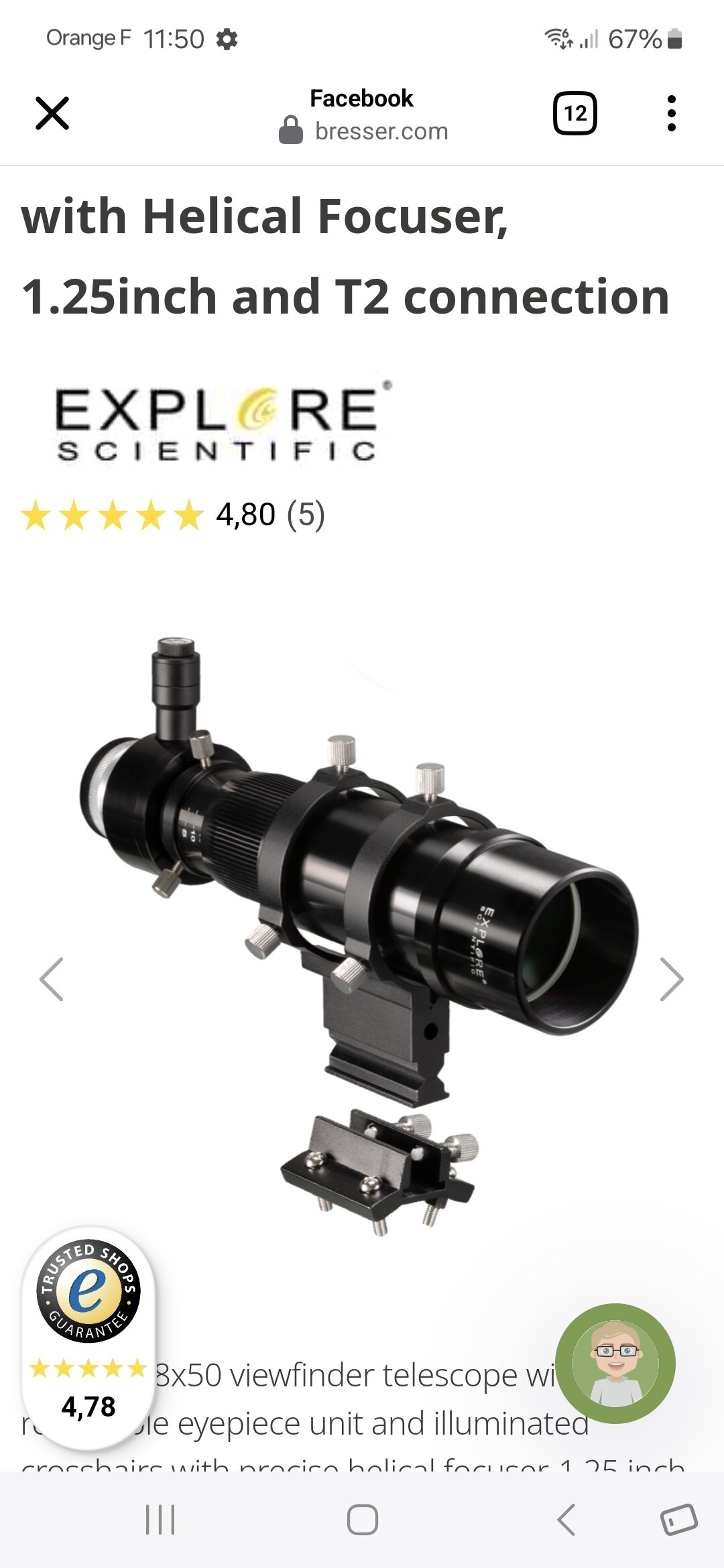Open the browser overflow menu
This screenshot has height=1568, width=724.
671,113
